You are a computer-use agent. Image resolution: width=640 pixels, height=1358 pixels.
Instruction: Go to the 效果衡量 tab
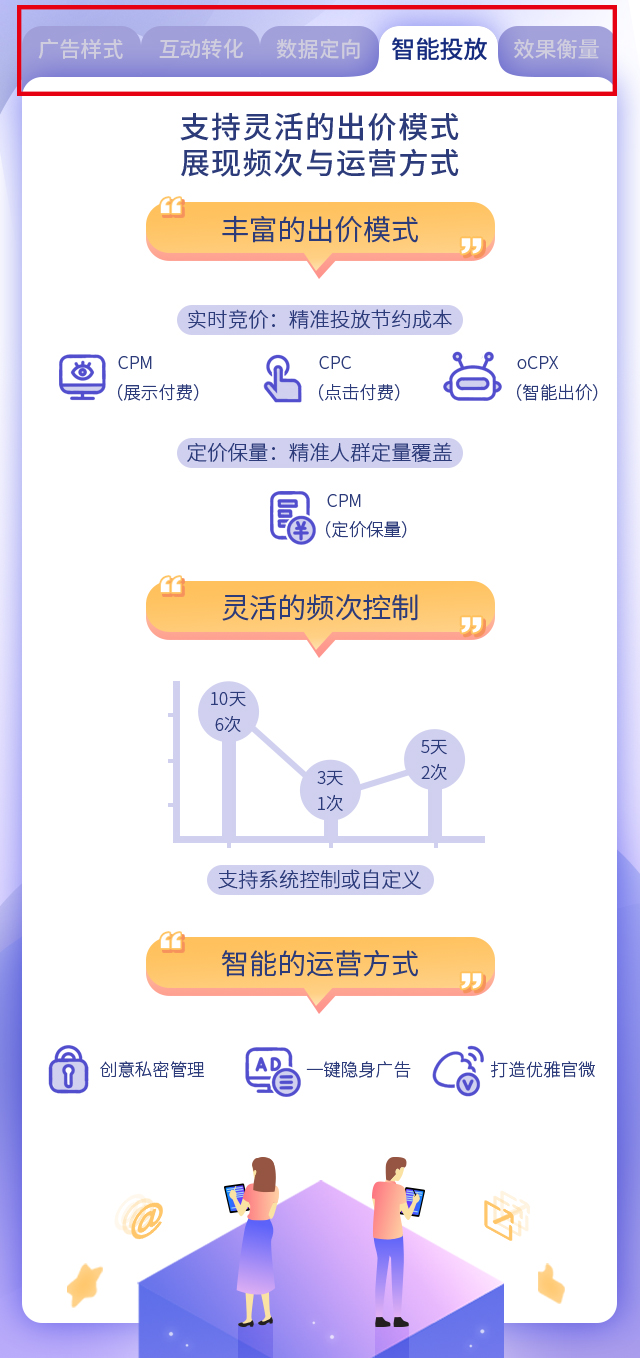point(557,49)
